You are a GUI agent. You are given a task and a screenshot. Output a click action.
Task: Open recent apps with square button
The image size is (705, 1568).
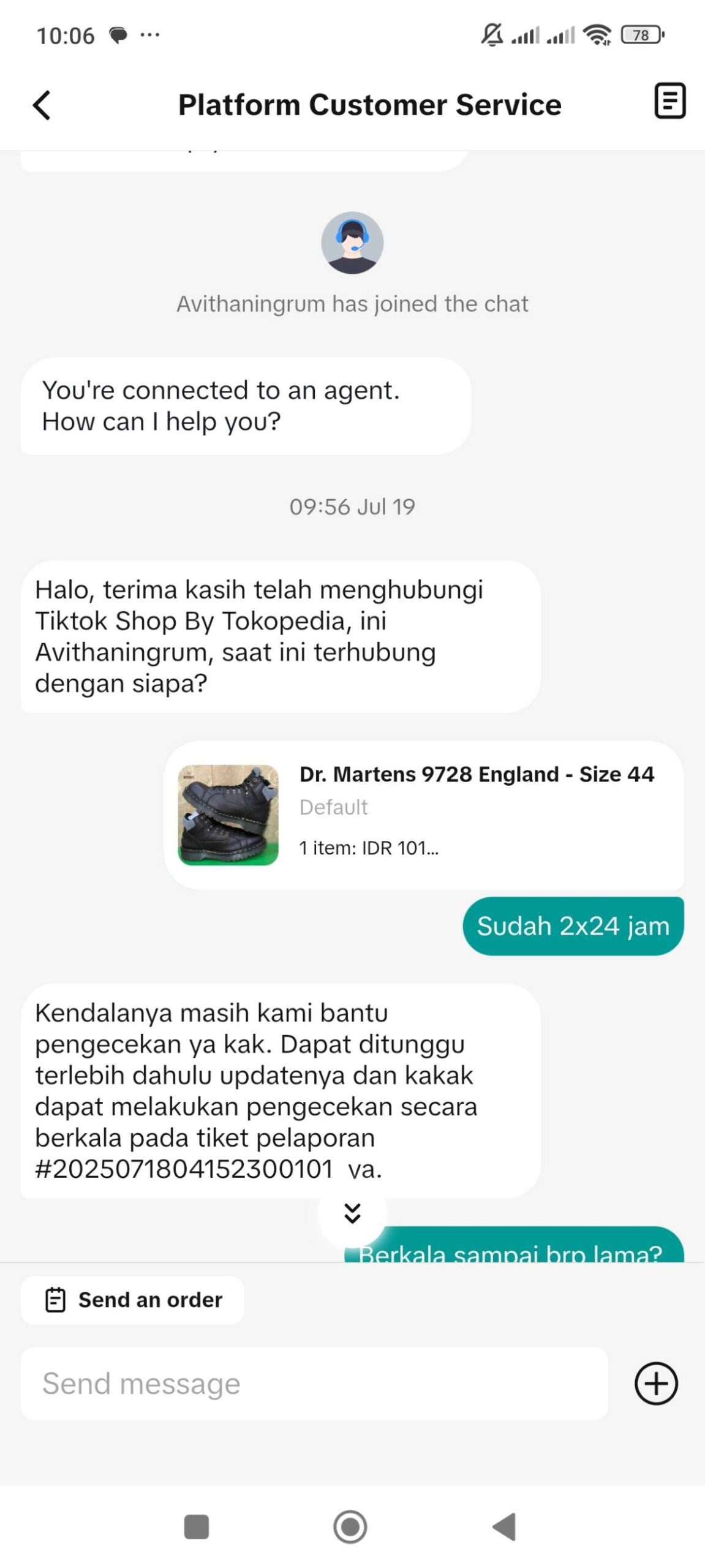tap(197, 1526)
